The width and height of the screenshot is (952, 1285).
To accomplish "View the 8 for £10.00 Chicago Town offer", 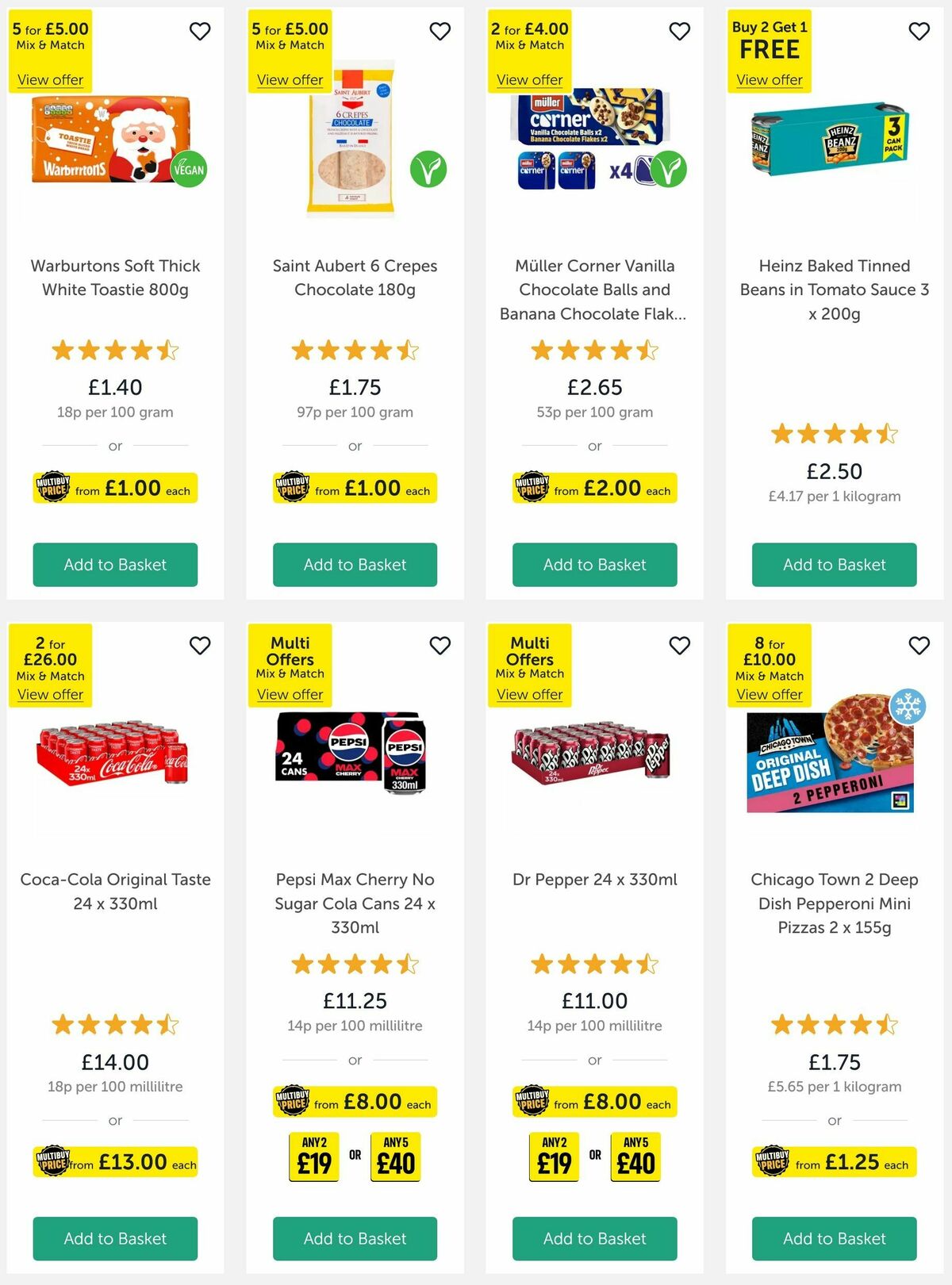I will (x=769, y=694).
